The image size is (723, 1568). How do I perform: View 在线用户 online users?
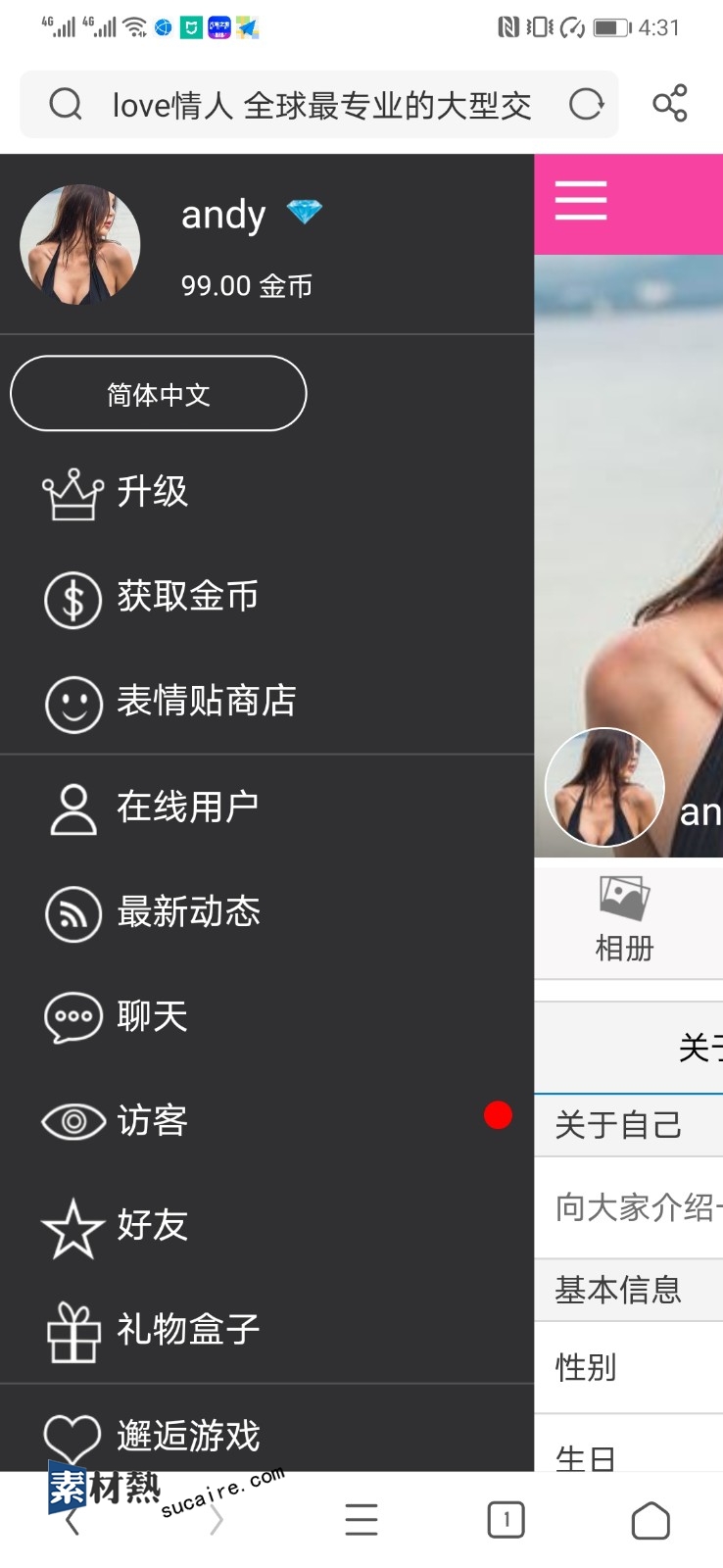(x=186, y=808)
